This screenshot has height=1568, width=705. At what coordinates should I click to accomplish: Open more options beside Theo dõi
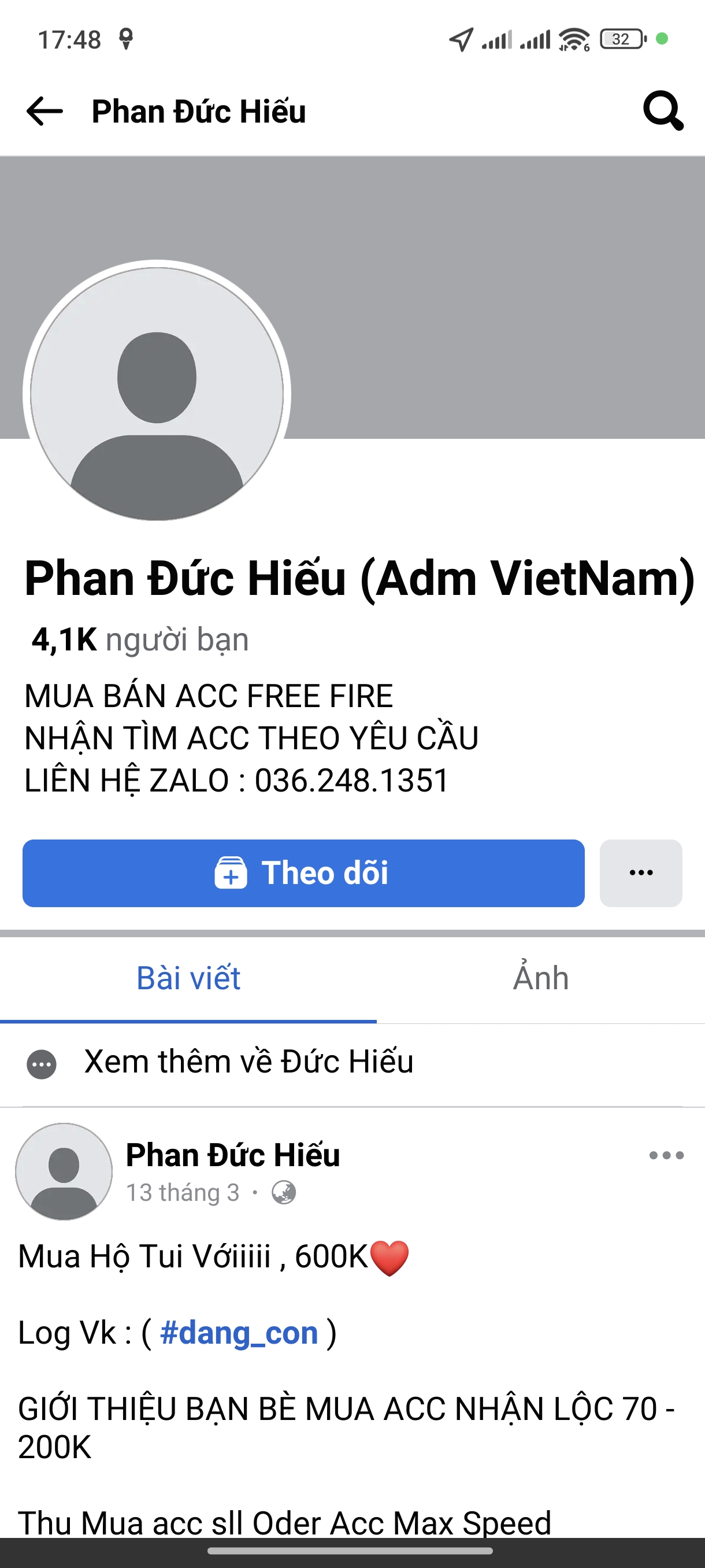pyautogui.click(x=640, y=873)
